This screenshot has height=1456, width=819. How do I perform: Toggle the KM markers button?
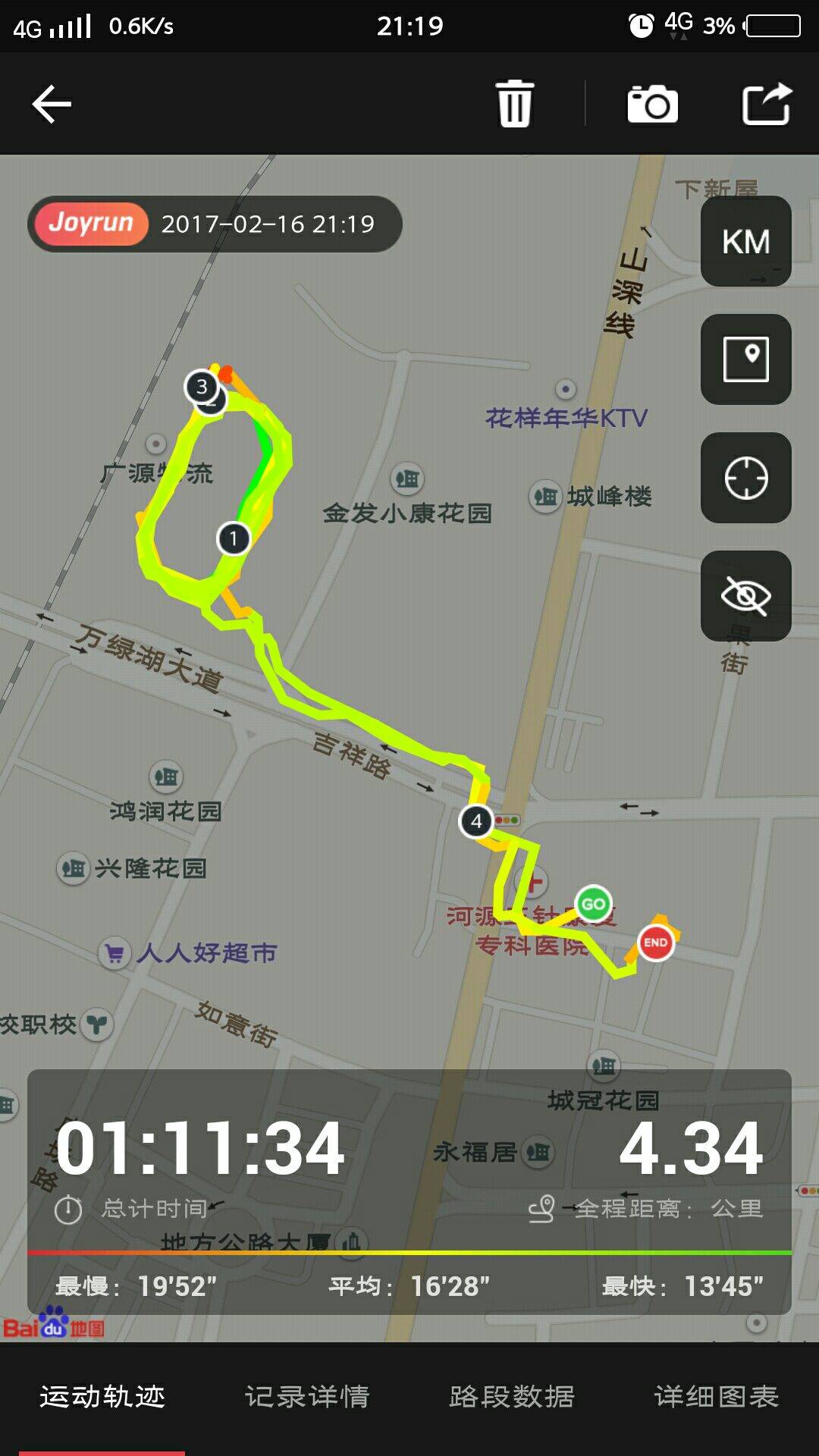pos(745,242)
